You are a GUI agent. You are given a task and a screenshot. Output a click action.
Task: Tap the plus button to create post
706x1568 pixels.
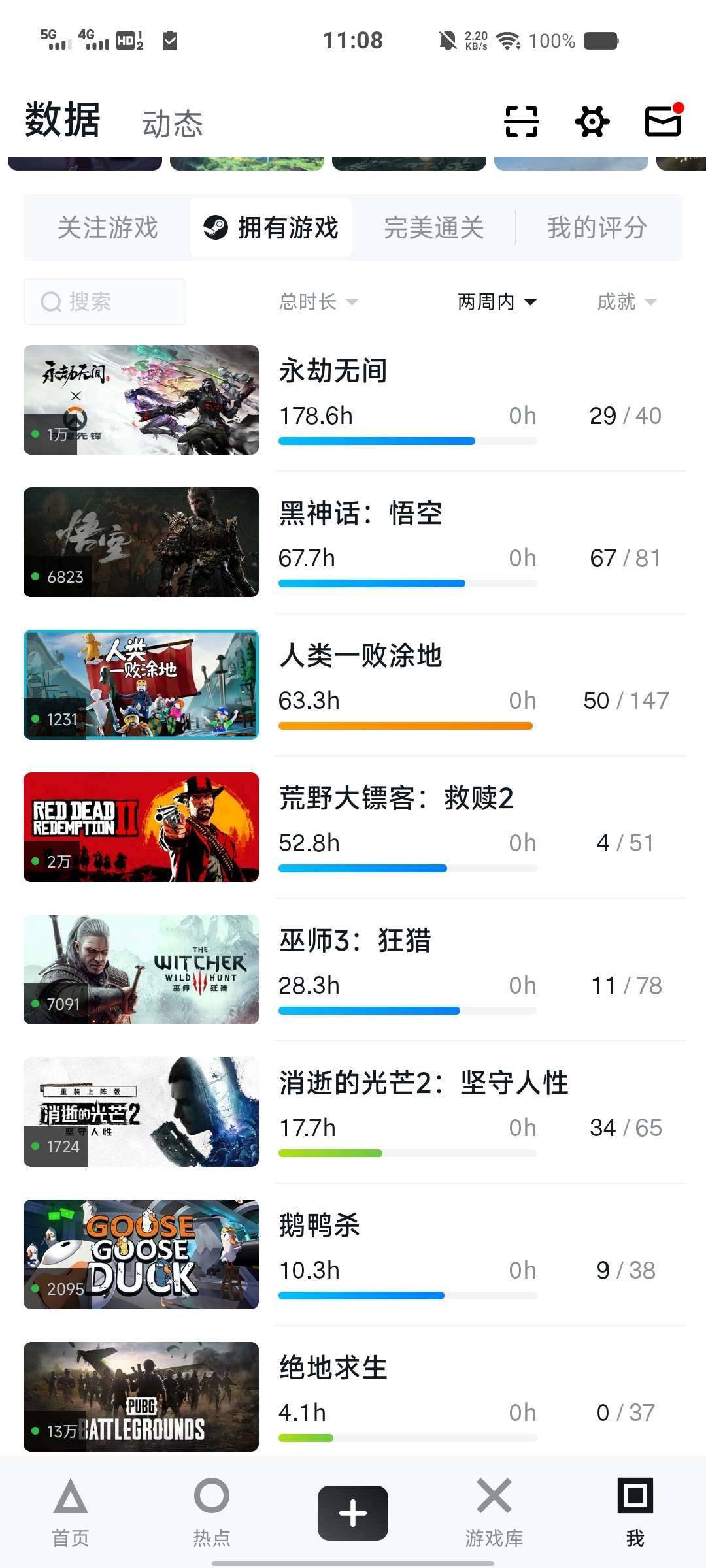tap(353, 1512)
